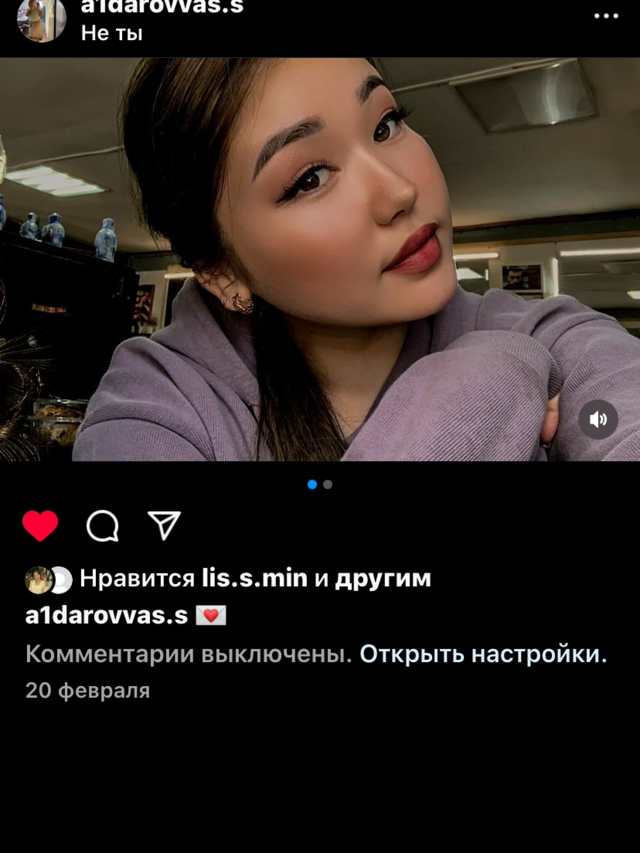
Task: Toggle sound with the speaker icon
Action: click(x=598, y=419)
